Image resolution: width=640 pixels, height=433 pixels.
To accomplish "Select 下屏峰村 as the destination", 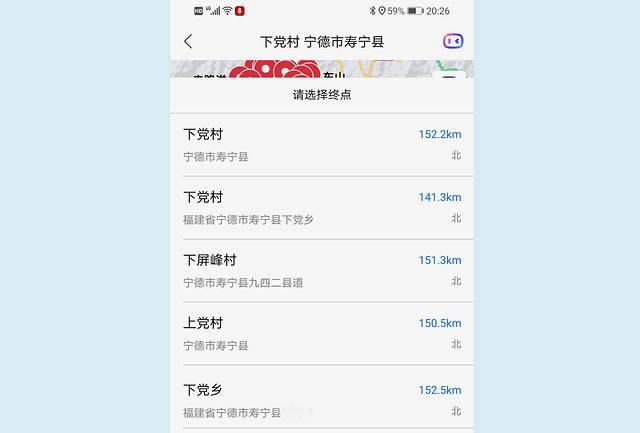I will pyautogui.click(x=321, y=270).
